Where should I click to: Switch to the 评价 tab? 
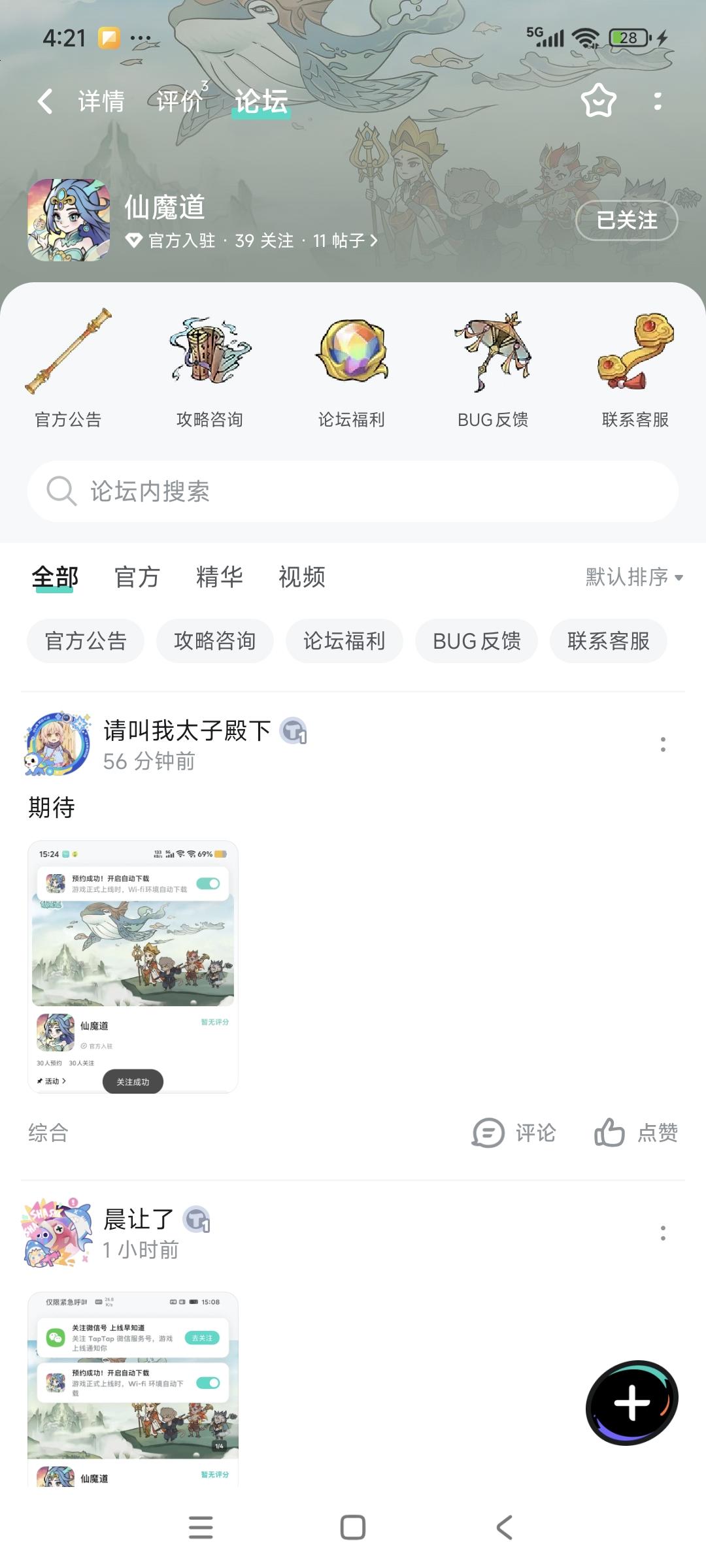pos(177,101)
